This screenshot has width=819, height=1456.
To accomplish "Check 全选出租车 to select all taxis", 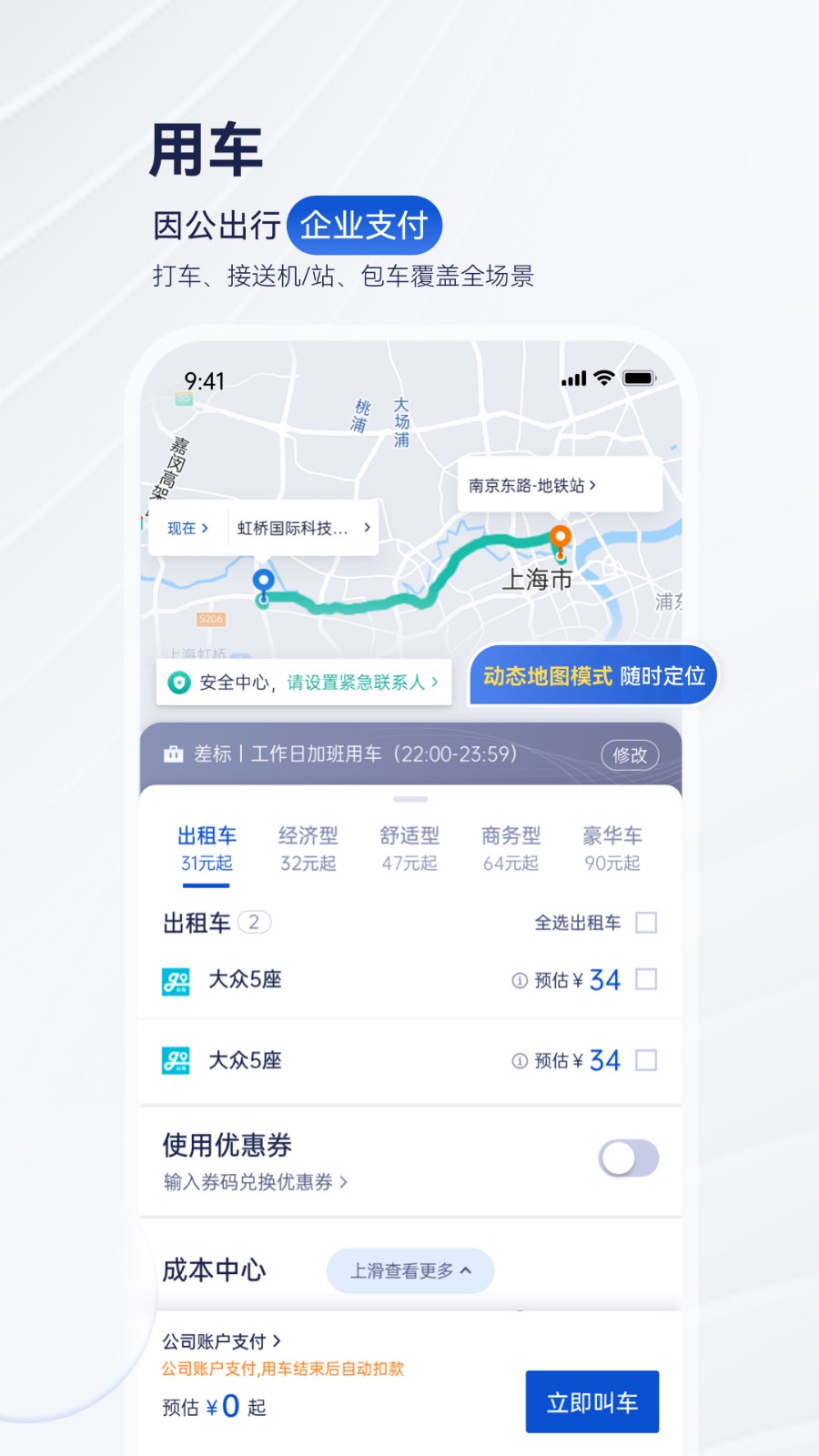I will pos(646,922).
